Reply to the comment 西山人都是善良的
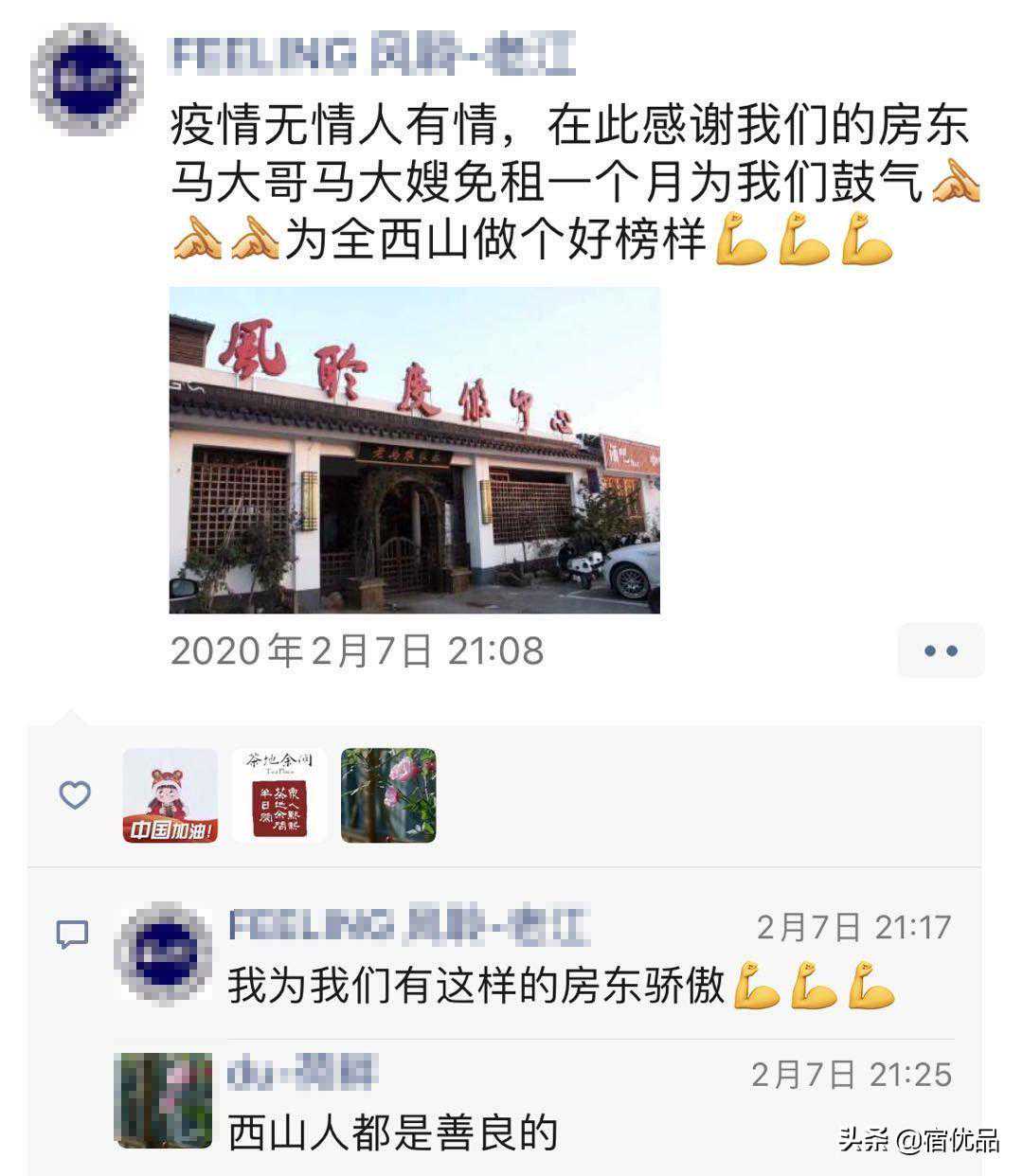This screenshot has height=1176, width=1023. tap(393, 1132)
